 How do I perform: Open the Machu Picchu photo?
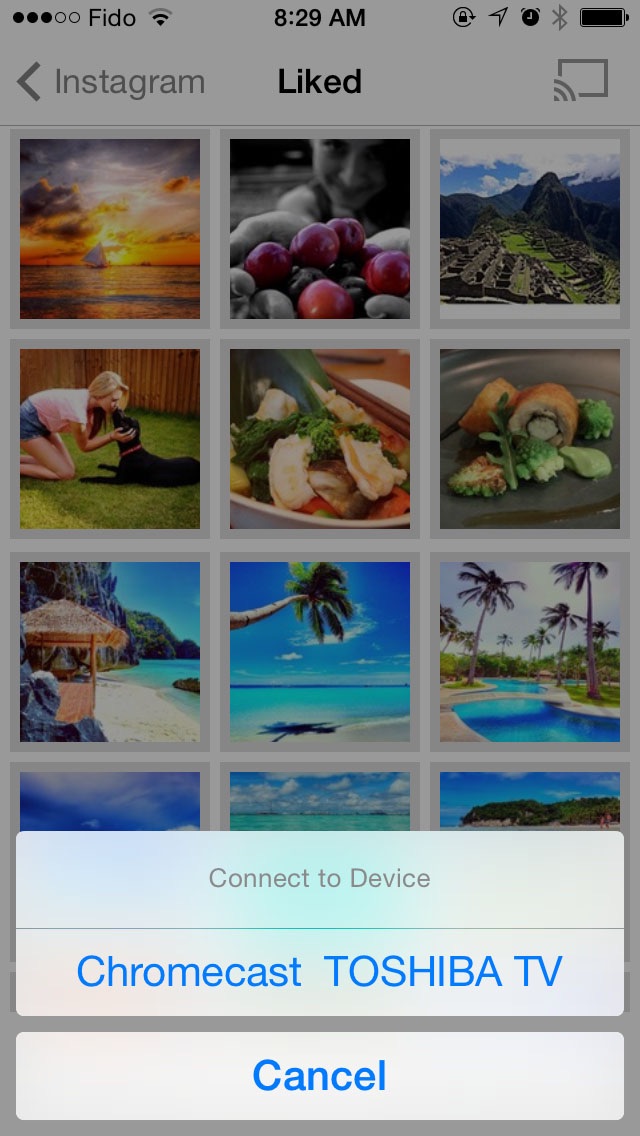[x=530, y=229]
